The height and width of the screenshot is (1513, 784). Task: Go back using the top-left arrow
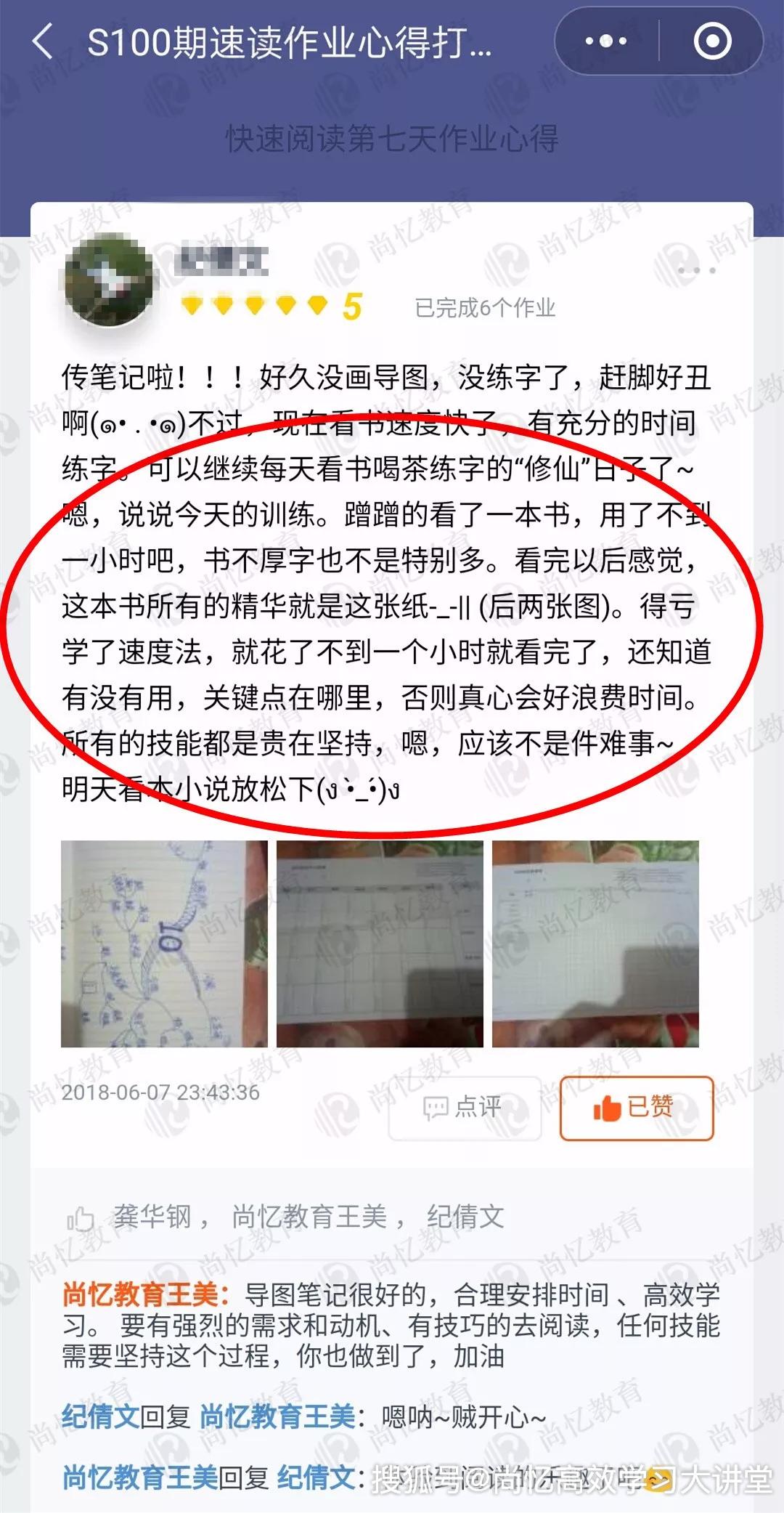tap(43, 41)
